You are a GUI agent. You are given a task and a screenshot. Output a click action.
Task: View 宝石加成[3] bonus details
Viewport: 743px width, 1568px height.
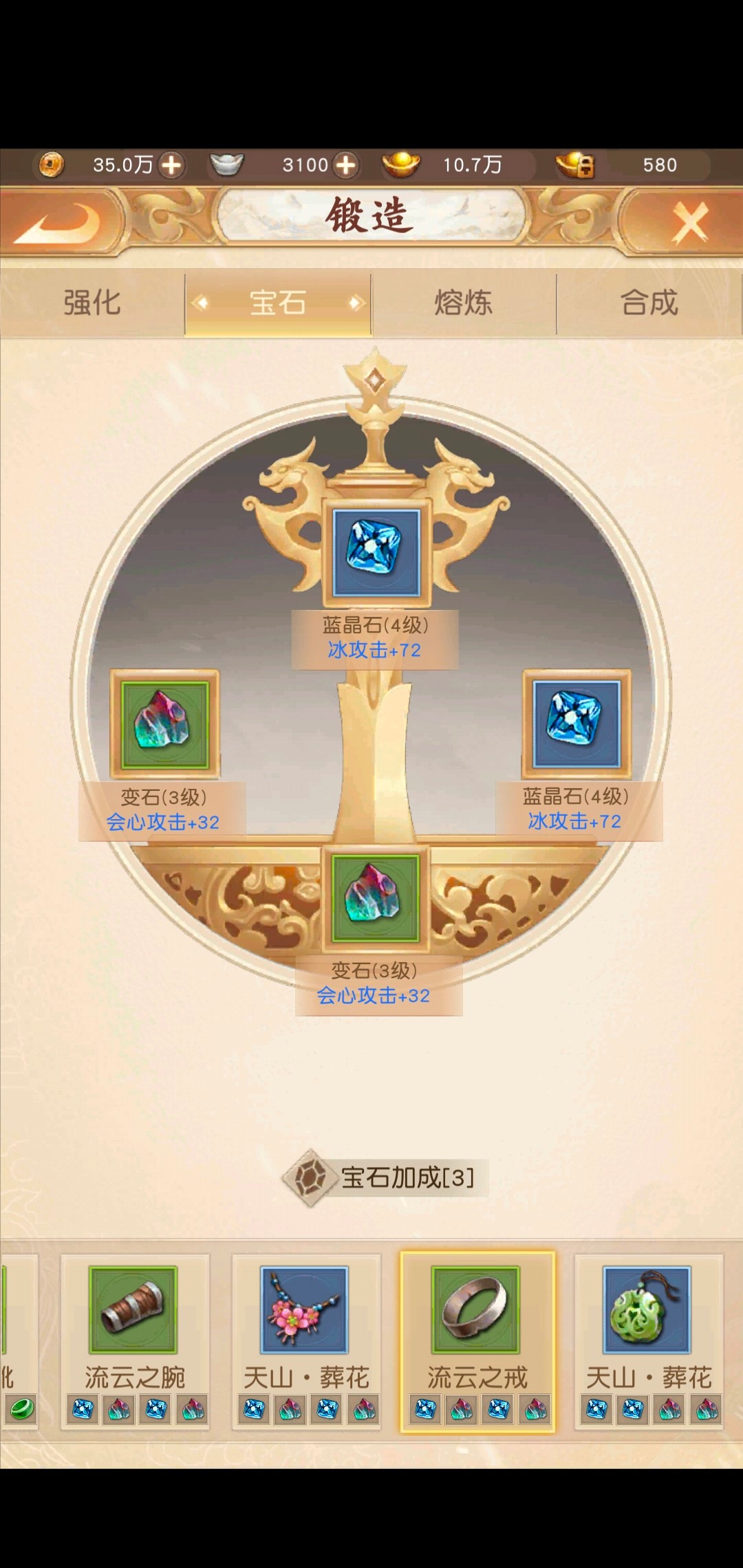click(385, 1177)
